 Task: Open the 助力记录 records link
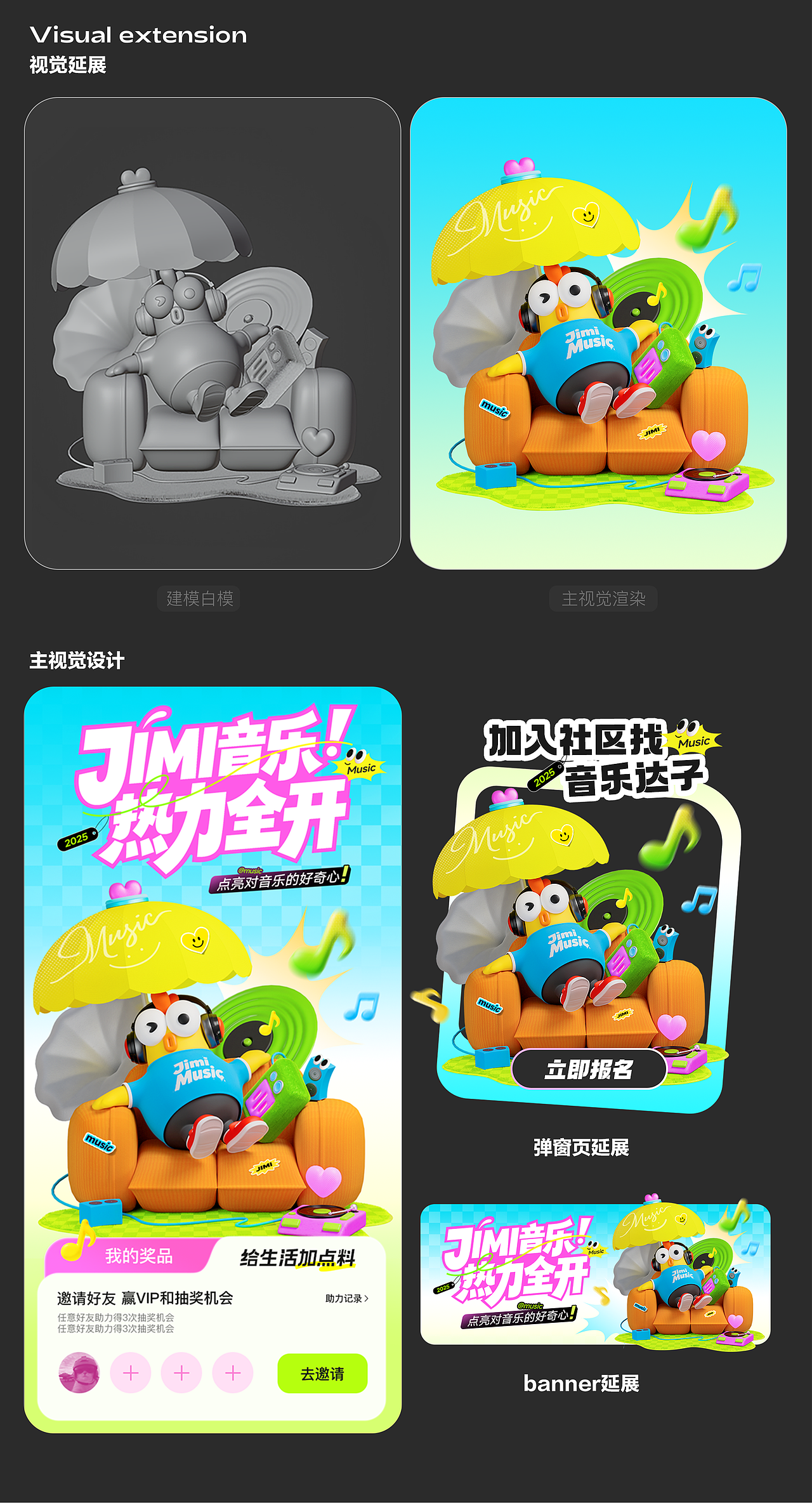pyautogui.click(x=344, y=1298)
